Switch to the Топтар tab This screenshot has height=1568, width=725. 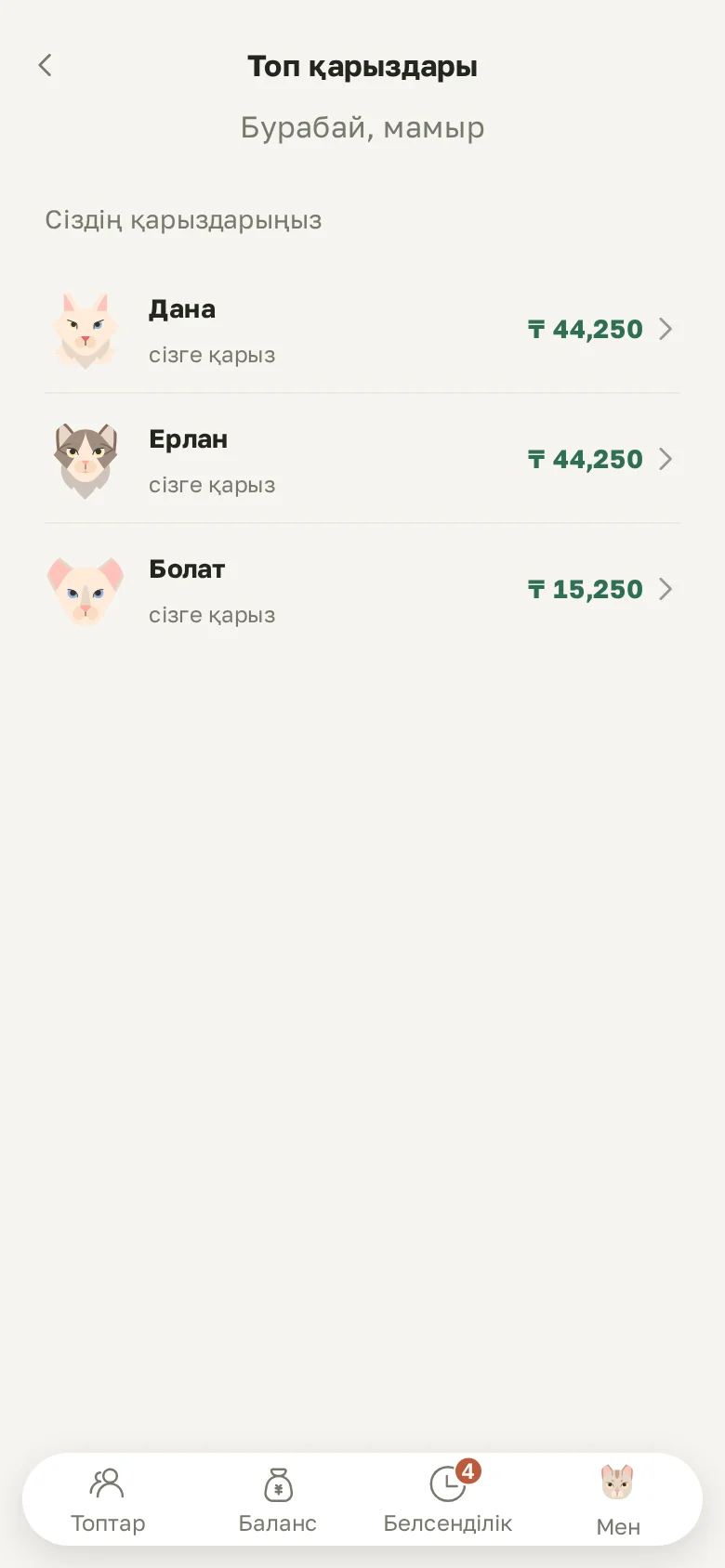coord(108,1499)
